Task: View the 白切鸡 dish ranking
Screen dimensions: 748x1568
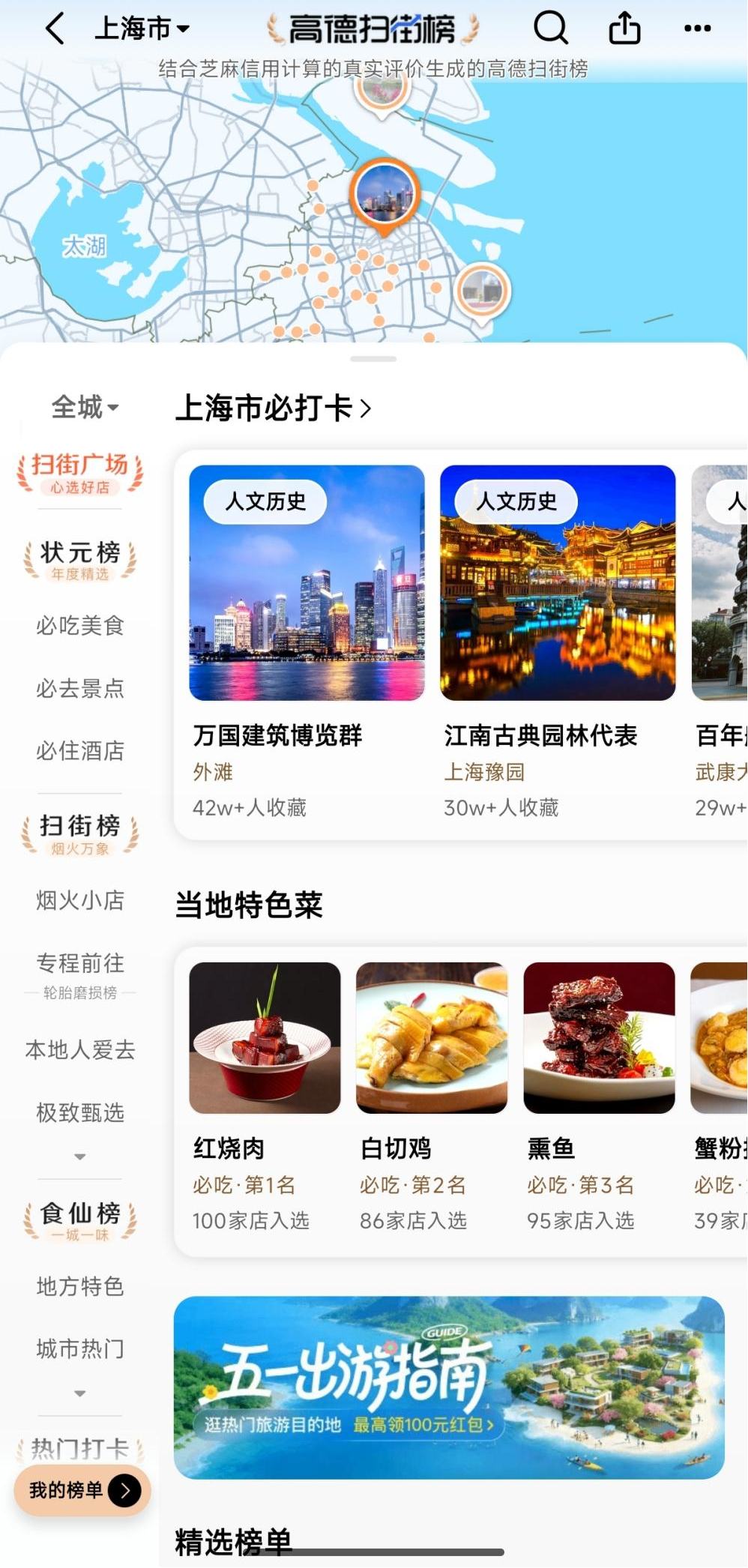Action: tap(432, 1094)
